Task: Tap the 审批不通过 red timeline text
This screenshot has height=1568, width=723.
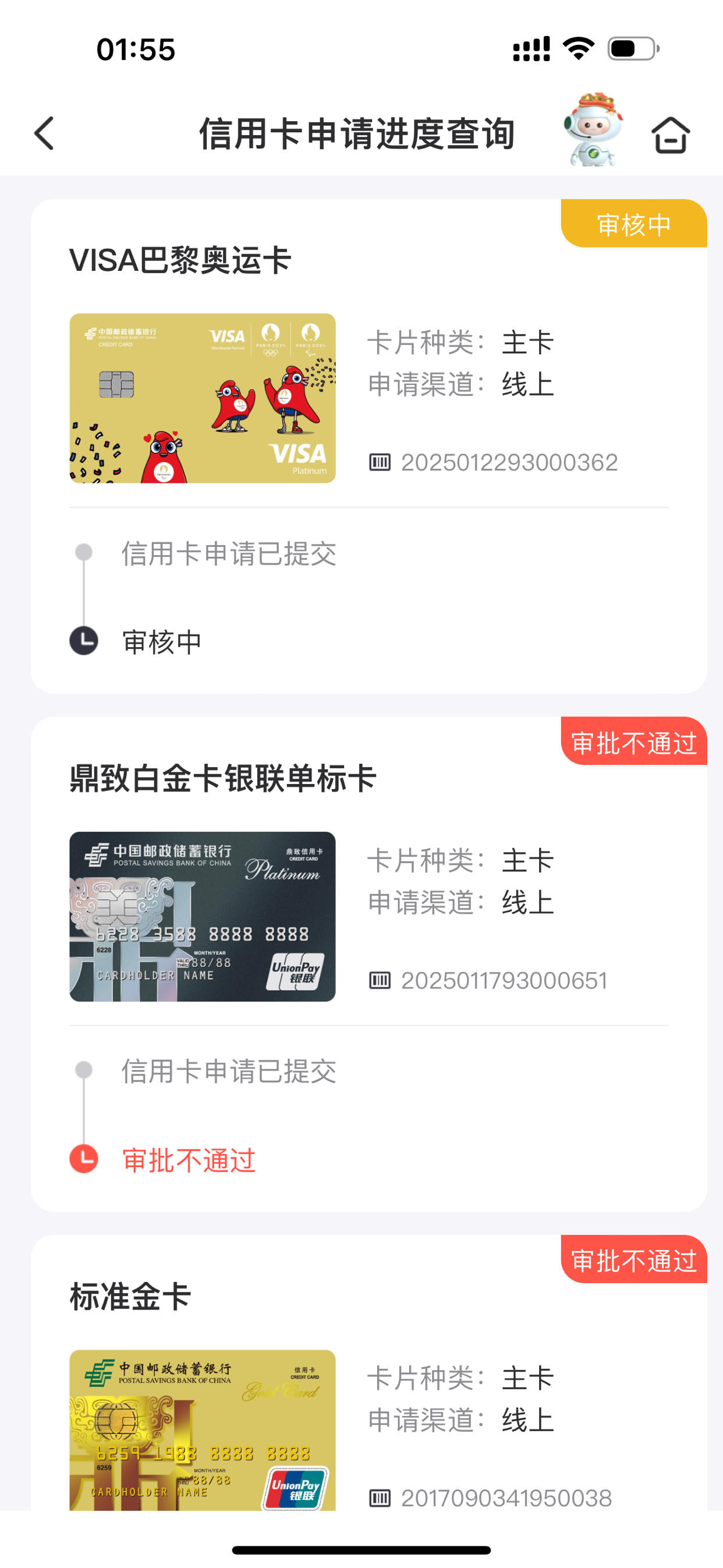Action: pyautogui.click(x=189, y=1158)
